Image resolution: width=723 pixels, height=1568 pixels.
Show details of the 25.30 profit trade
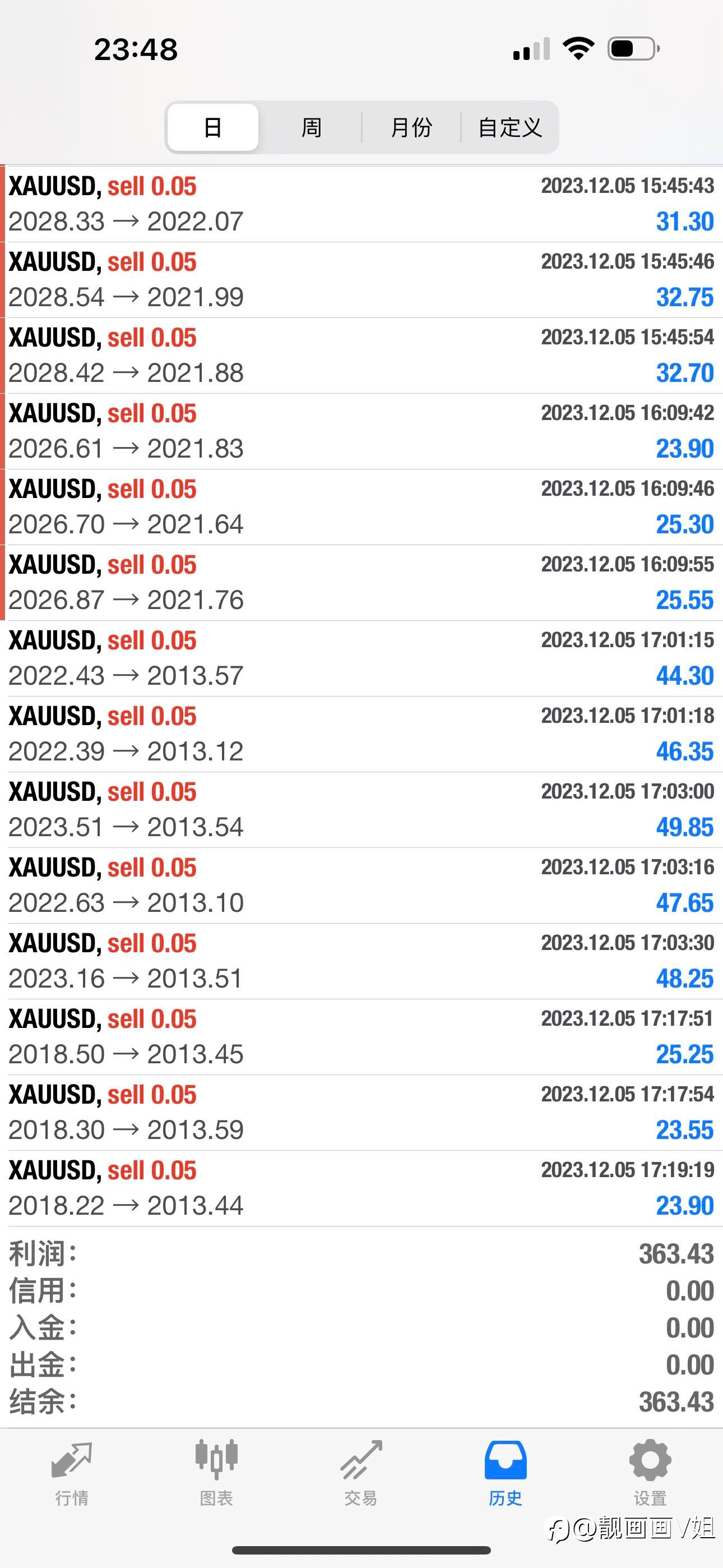coord(361,507)
